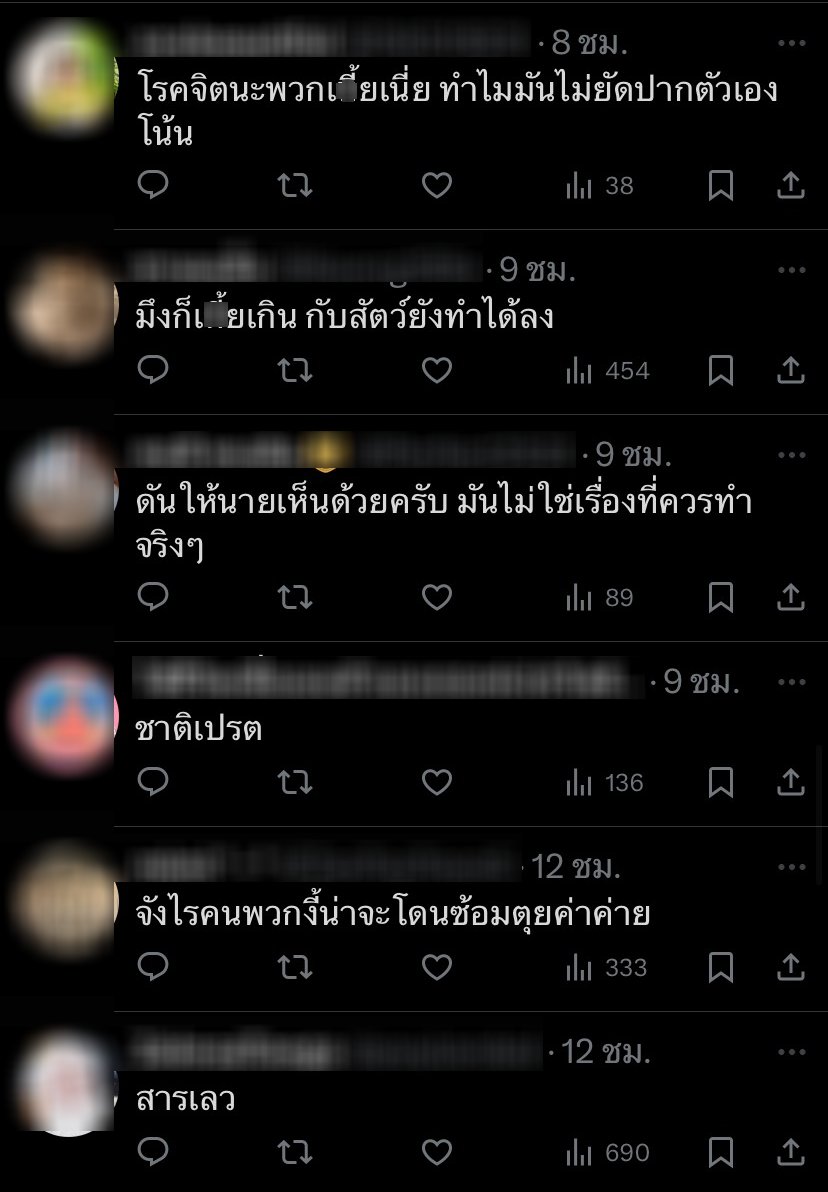Like the comment 'ชาติเปรต'
The height and width of the screenshot is (1192, 828).
(436, 782)
